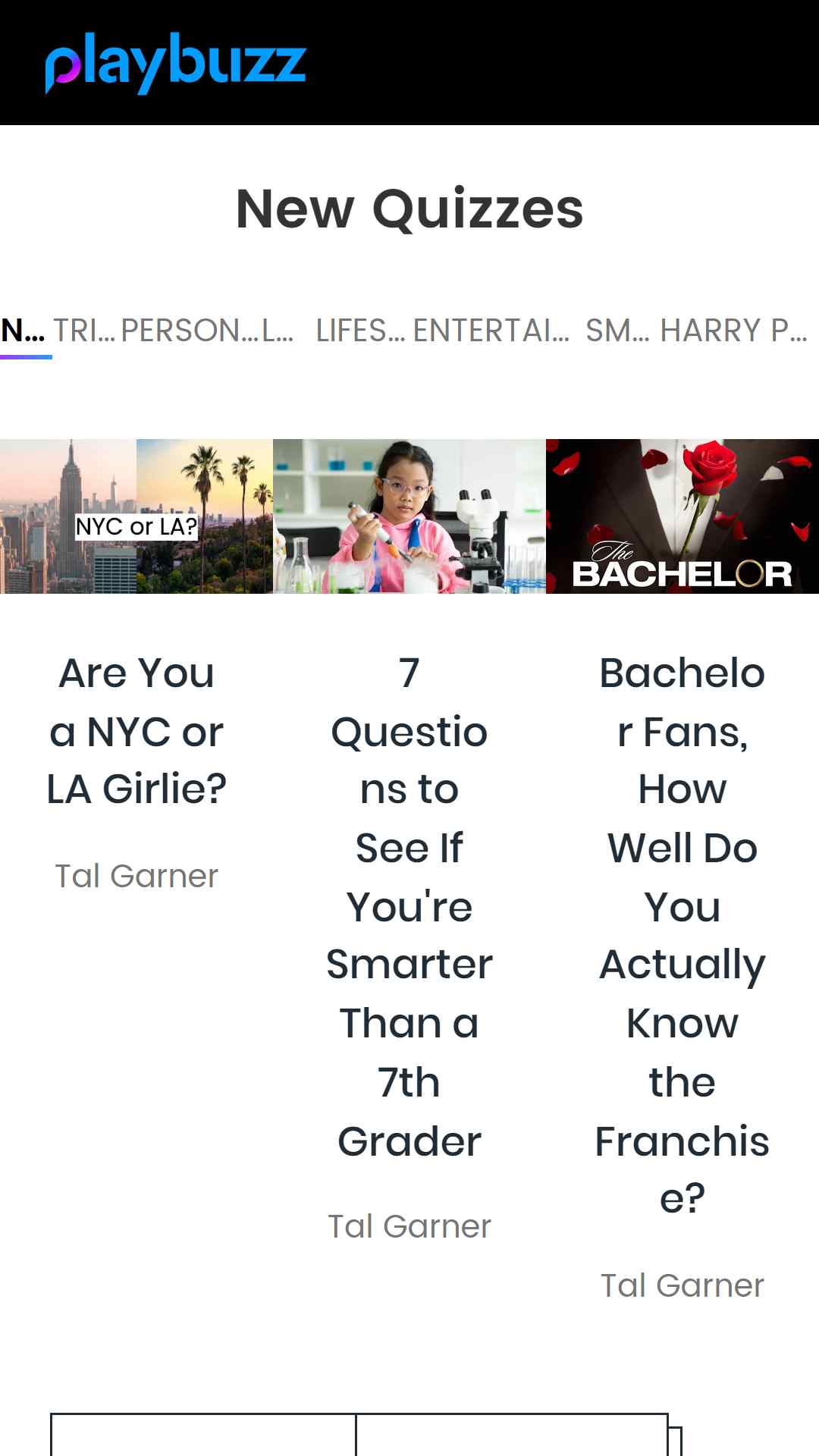Open 'Smarter Than a 7th Grader' quiz title
The image size is (819, 1456).
[x=409, y=907]
